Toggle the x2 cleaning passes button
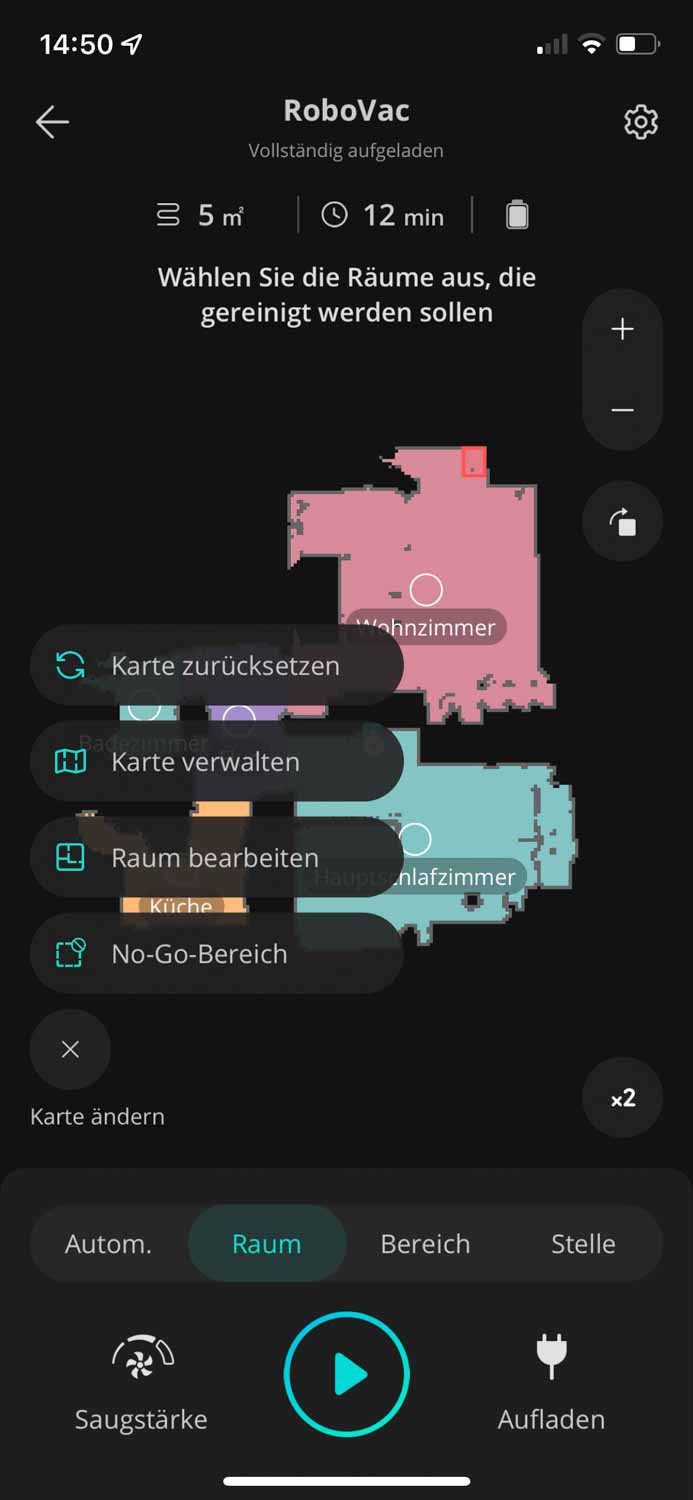The image size is (693, 1500). (622, 1098)
